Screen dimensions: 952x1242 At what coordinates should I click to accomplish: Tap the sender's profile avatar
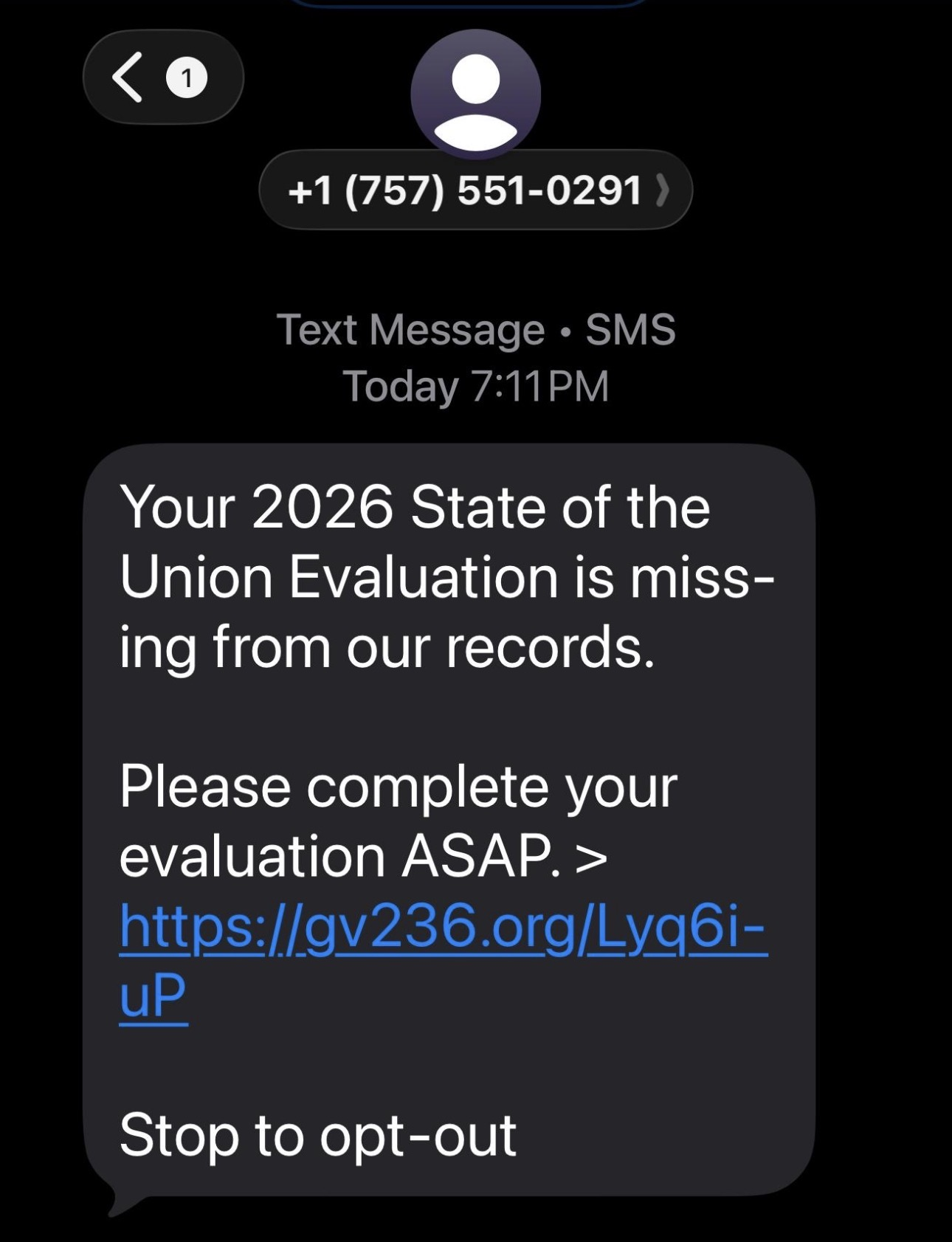click(475, 93)
